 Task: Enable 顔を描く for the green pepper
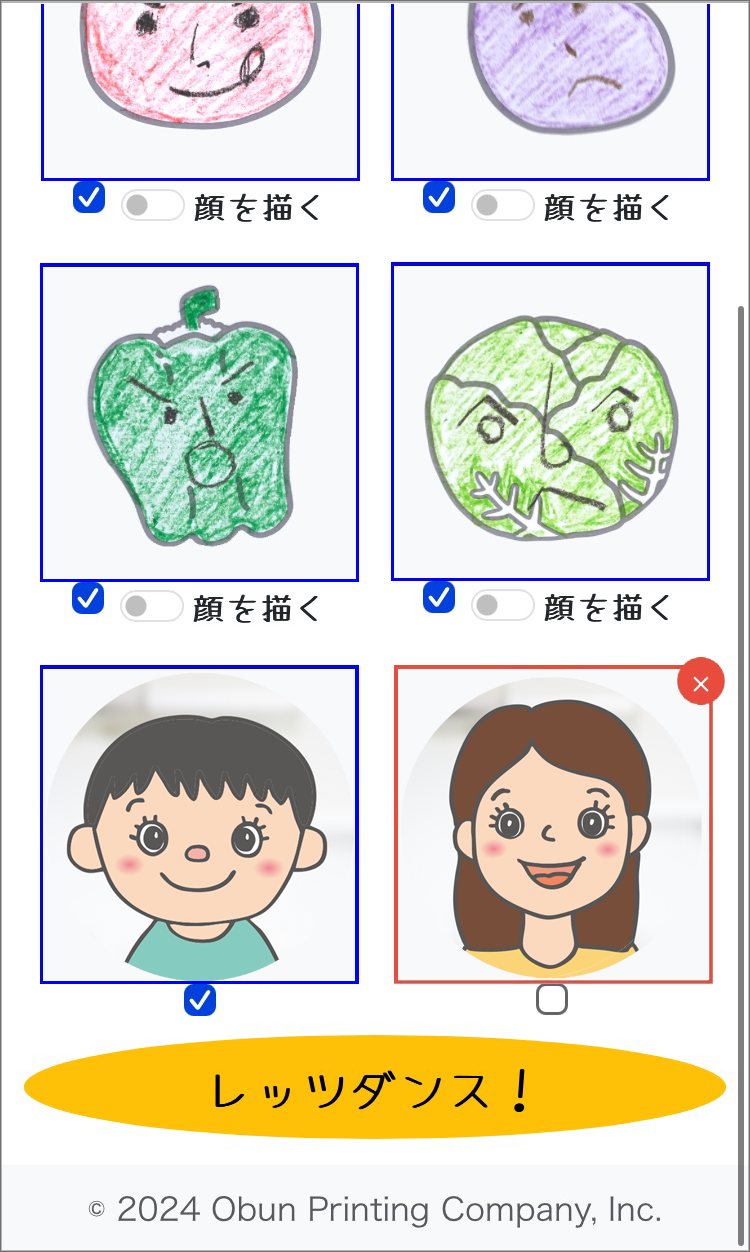coord(152,606)
